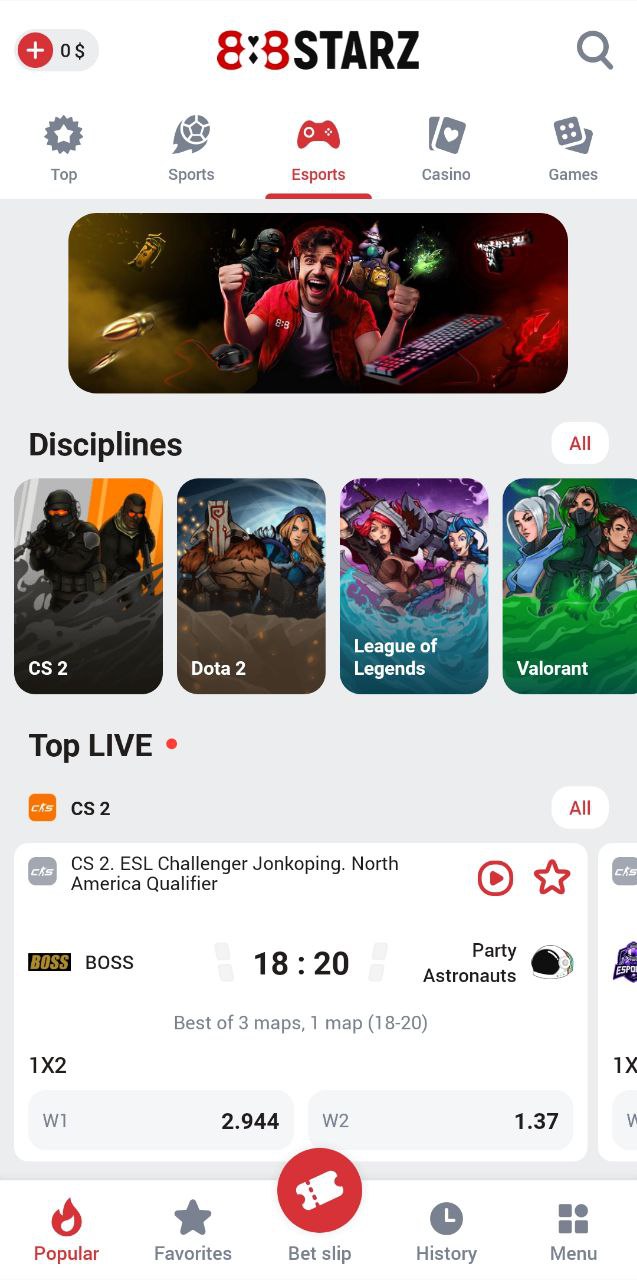
Task: Go to the Games tab
Action: pyautogui.click(x=573, y=150)
